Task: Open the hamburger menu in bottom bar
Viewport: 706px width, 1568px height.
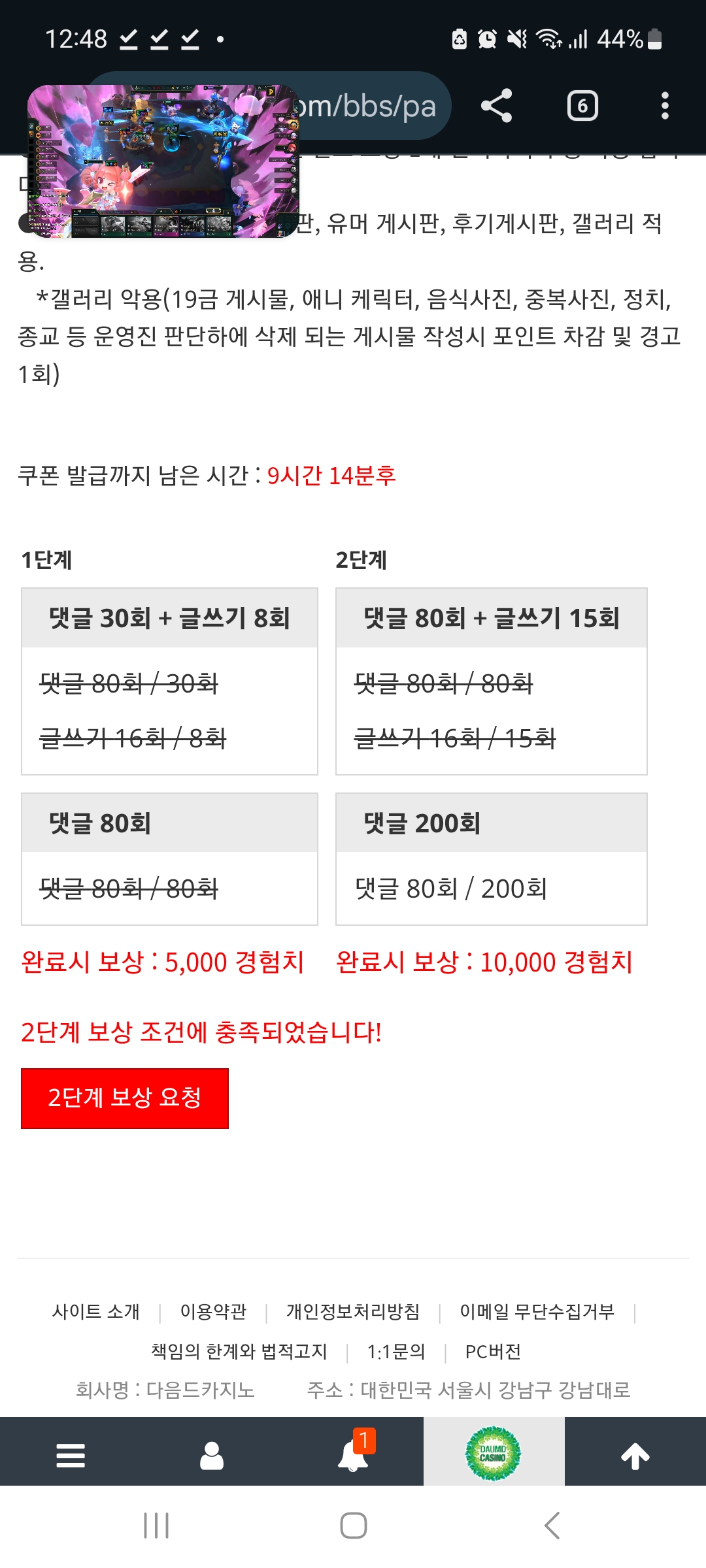Action: coord(71,1456)
